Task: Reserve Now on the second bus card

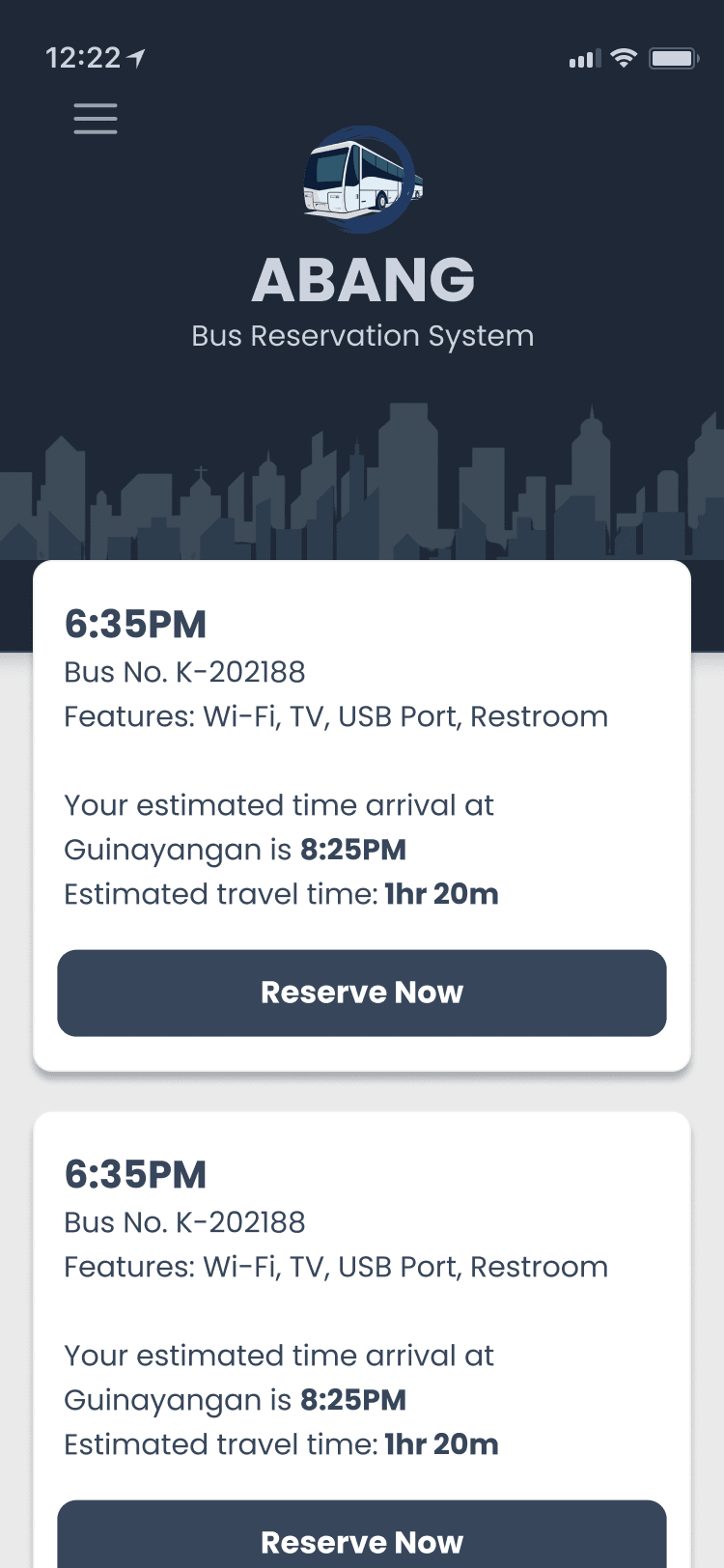Action: pos(362,1540)
